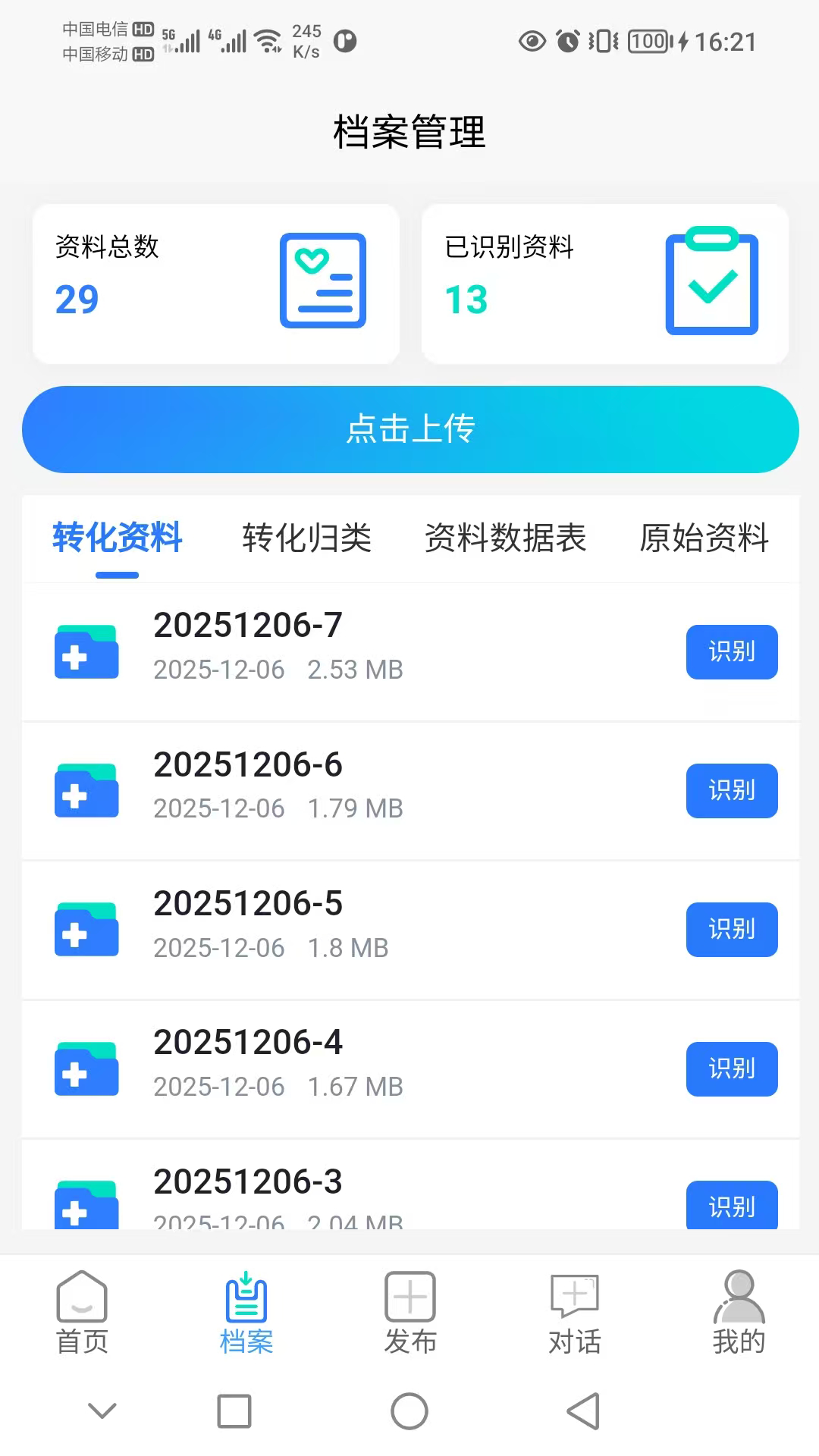
Task: Tap the 13 recognized documents card
Action: click(x=606, y=282)
